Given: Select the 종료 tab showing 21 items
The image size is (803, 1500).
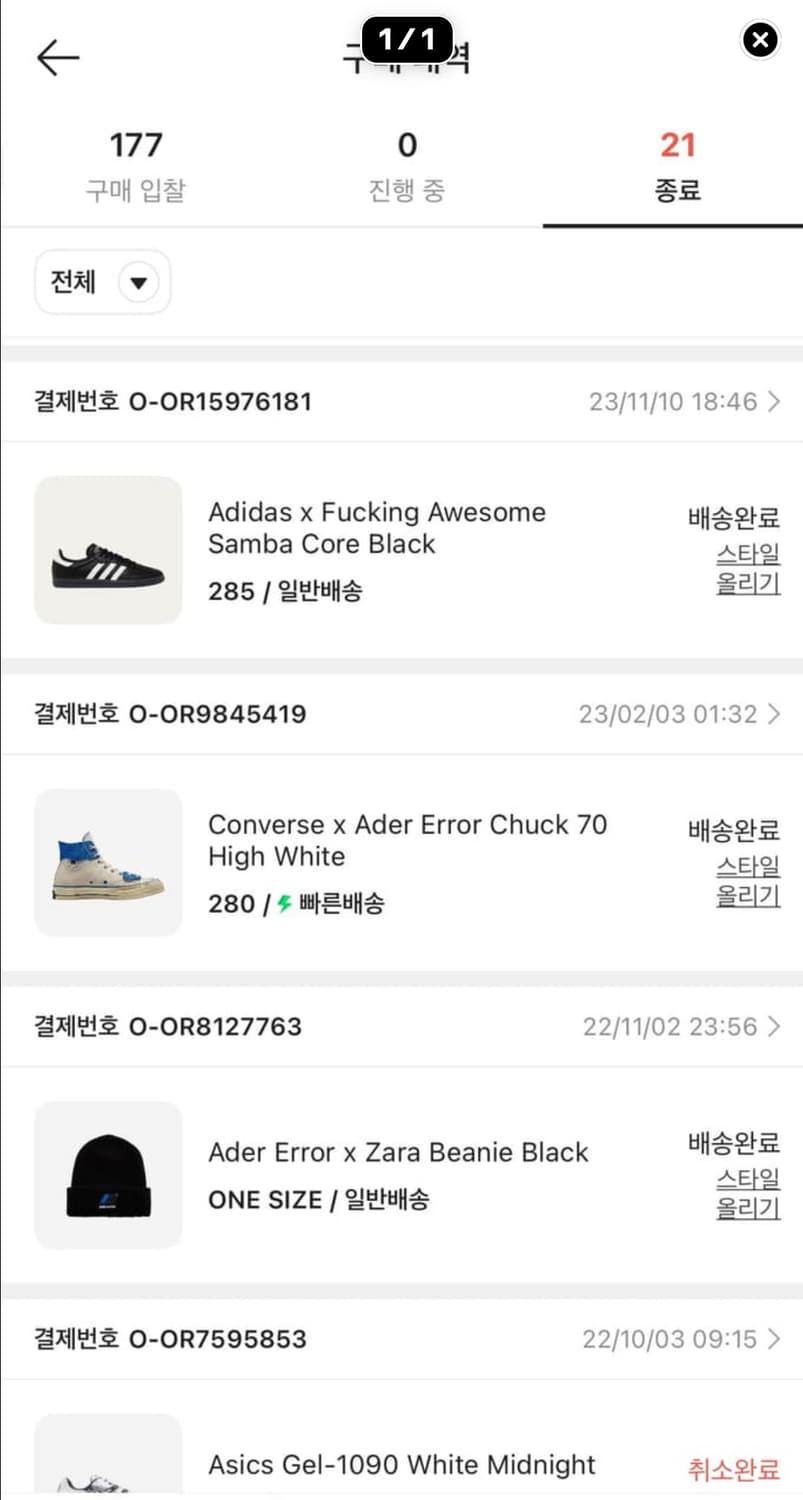Looking at the screenshot, I should 677,165.
